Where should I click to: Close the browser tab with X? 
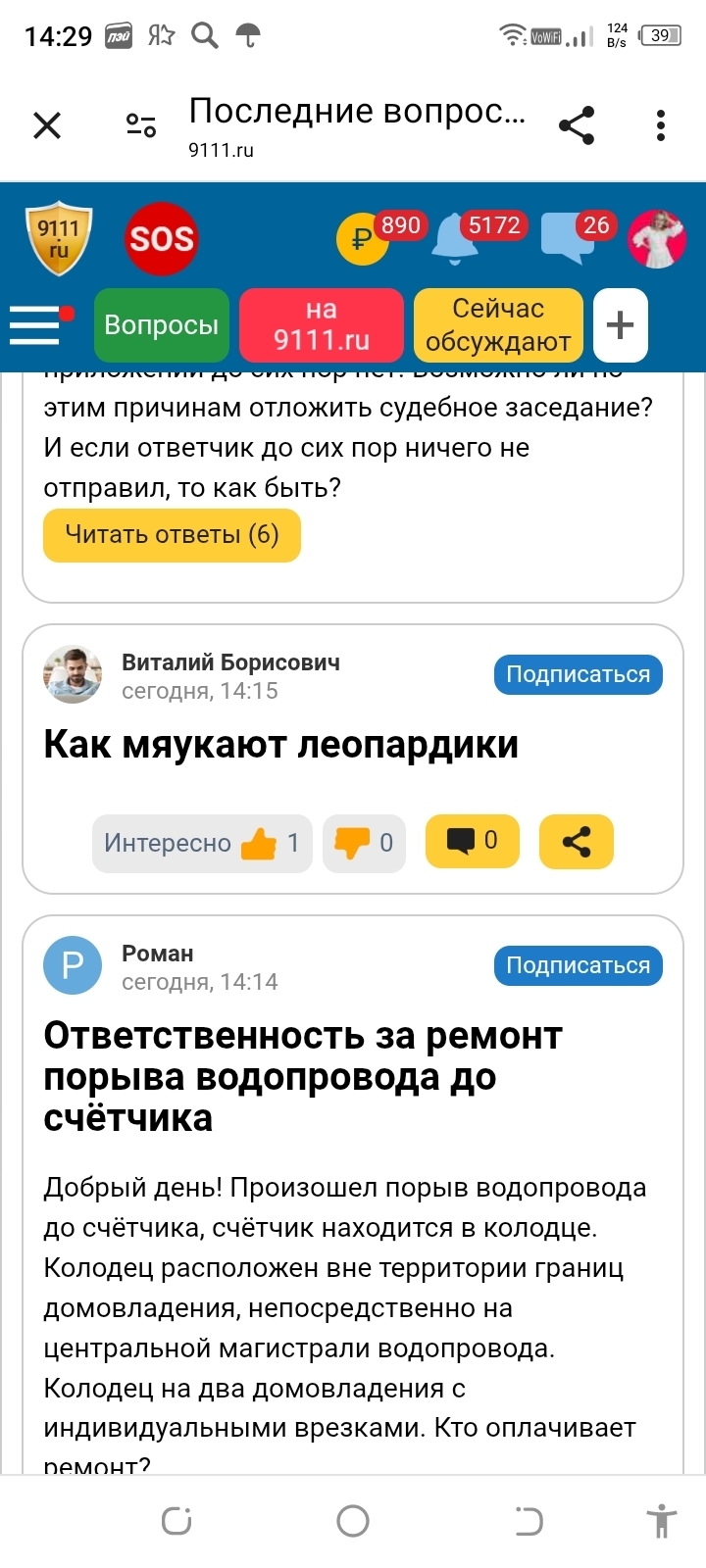47,125
